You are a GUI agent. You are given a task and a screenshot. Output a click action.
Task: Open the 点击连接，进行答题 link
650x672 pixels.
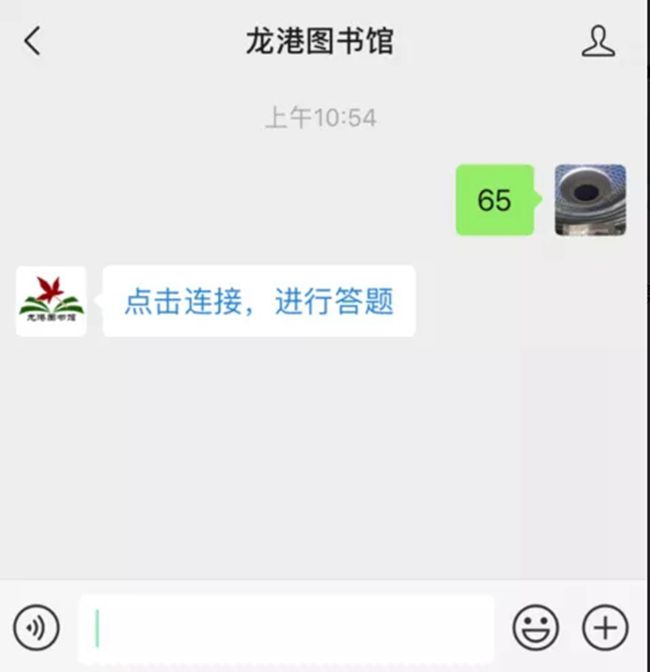pyautogui.click(x=259, y=301)
